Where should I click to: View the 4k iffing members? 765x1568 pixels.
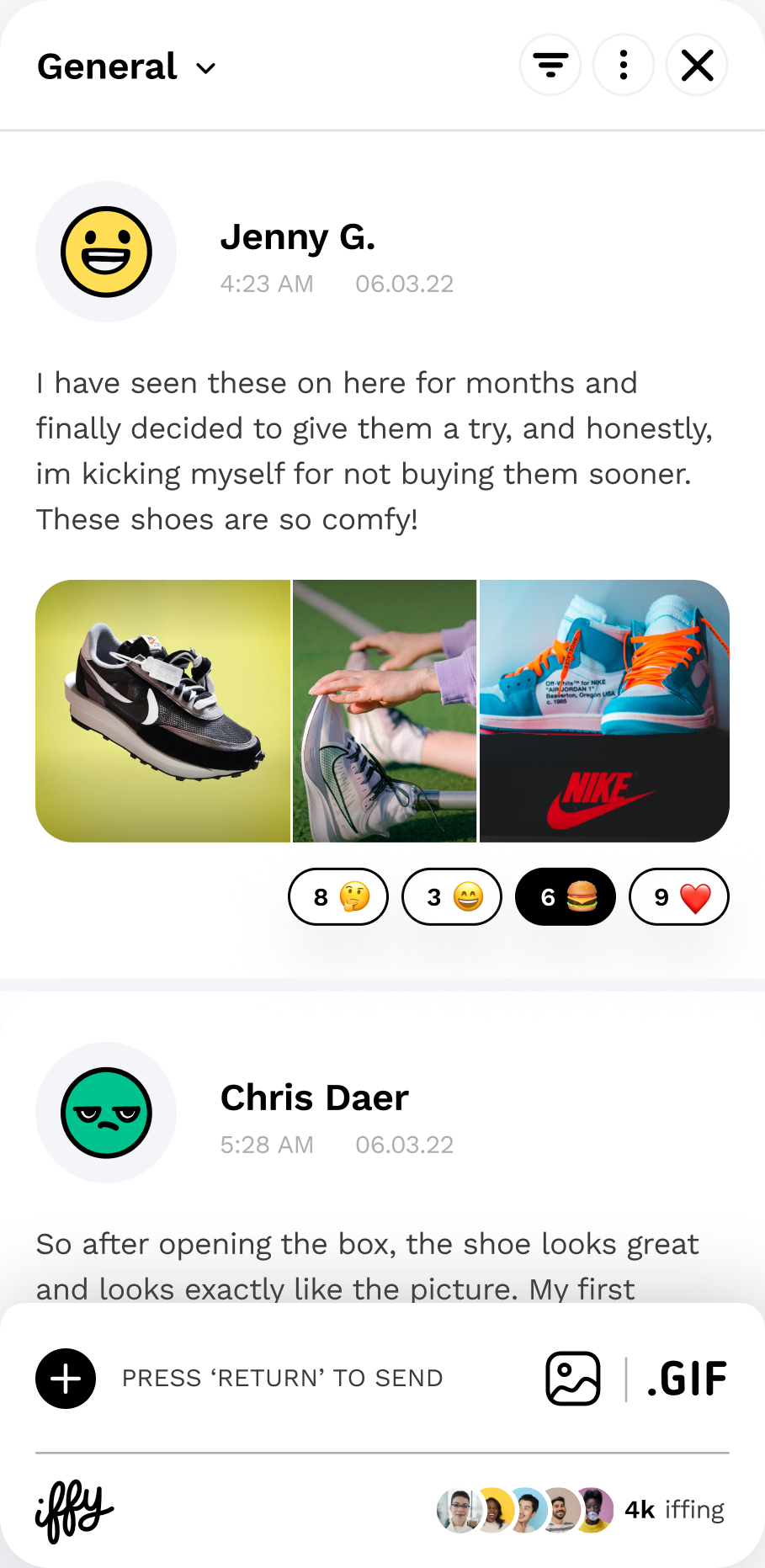click(581, 1510)
